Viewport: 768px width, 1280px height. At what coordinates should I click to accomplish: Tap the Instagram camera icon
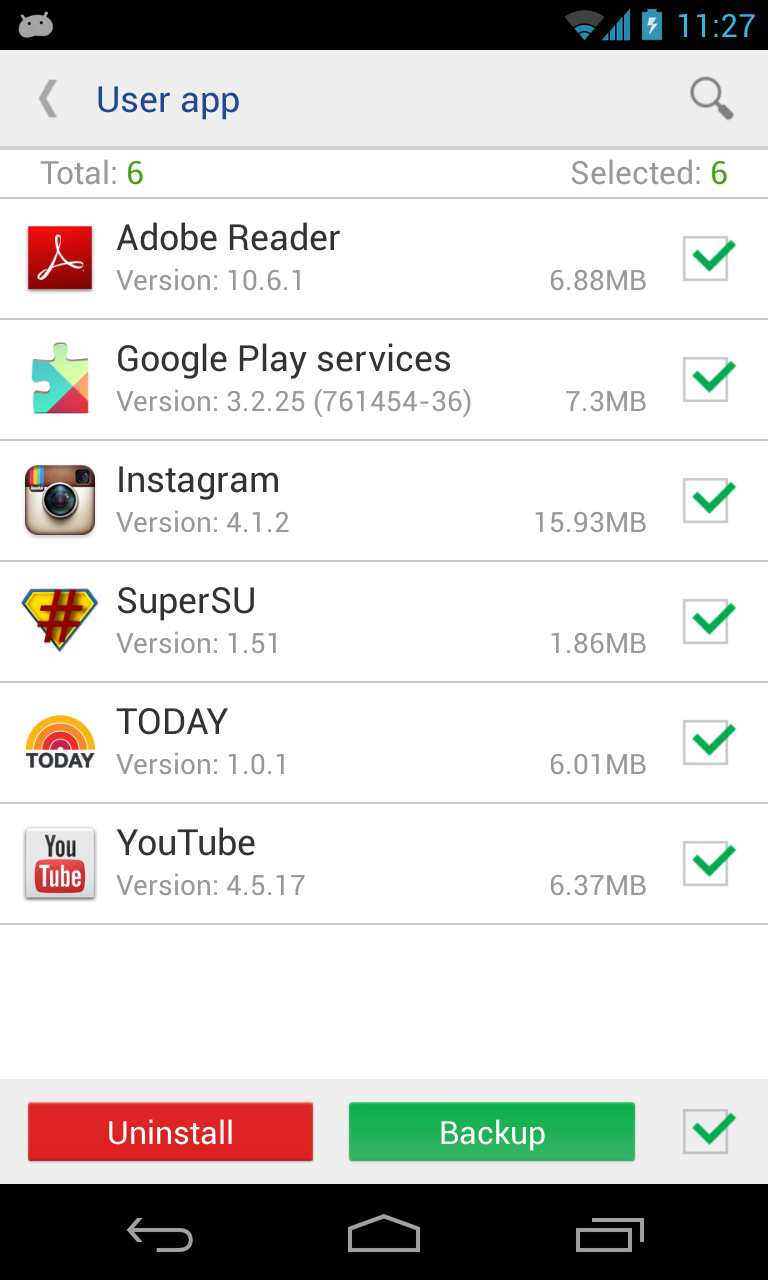pyautogui.click(x=59, y=500)
